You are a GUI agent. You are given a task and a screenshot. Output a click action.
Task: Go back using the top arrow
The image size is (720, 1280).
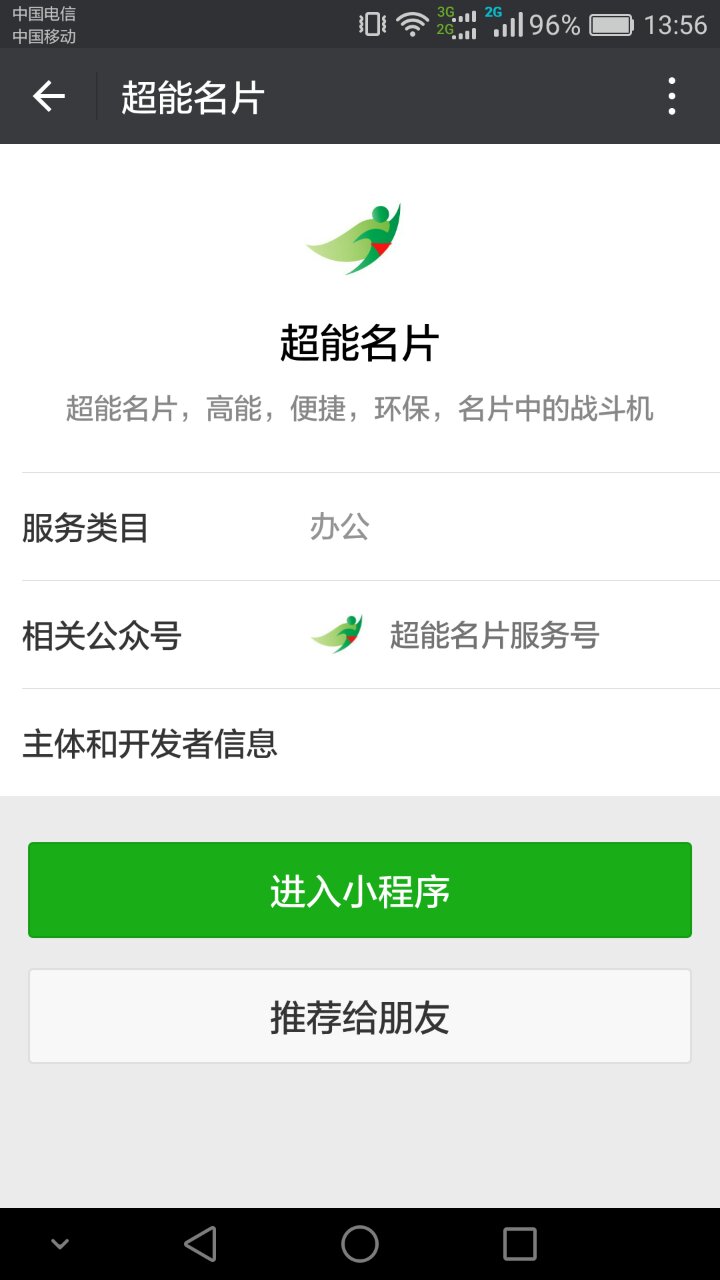tap(48, 96)
